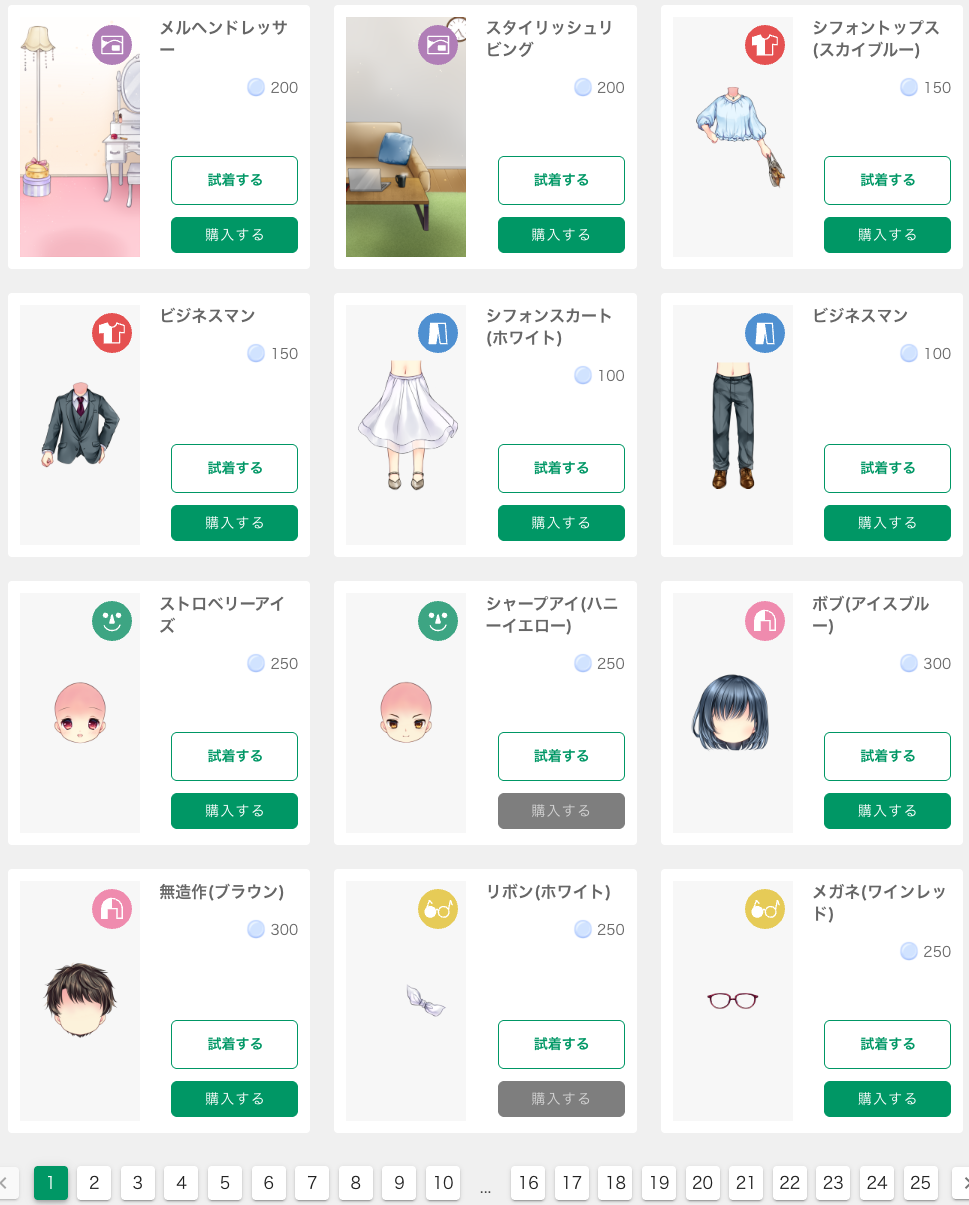This screenshot has height=1205, width=969.
Task: Go to the next page arrow
Action: (x=962, y=1183)
